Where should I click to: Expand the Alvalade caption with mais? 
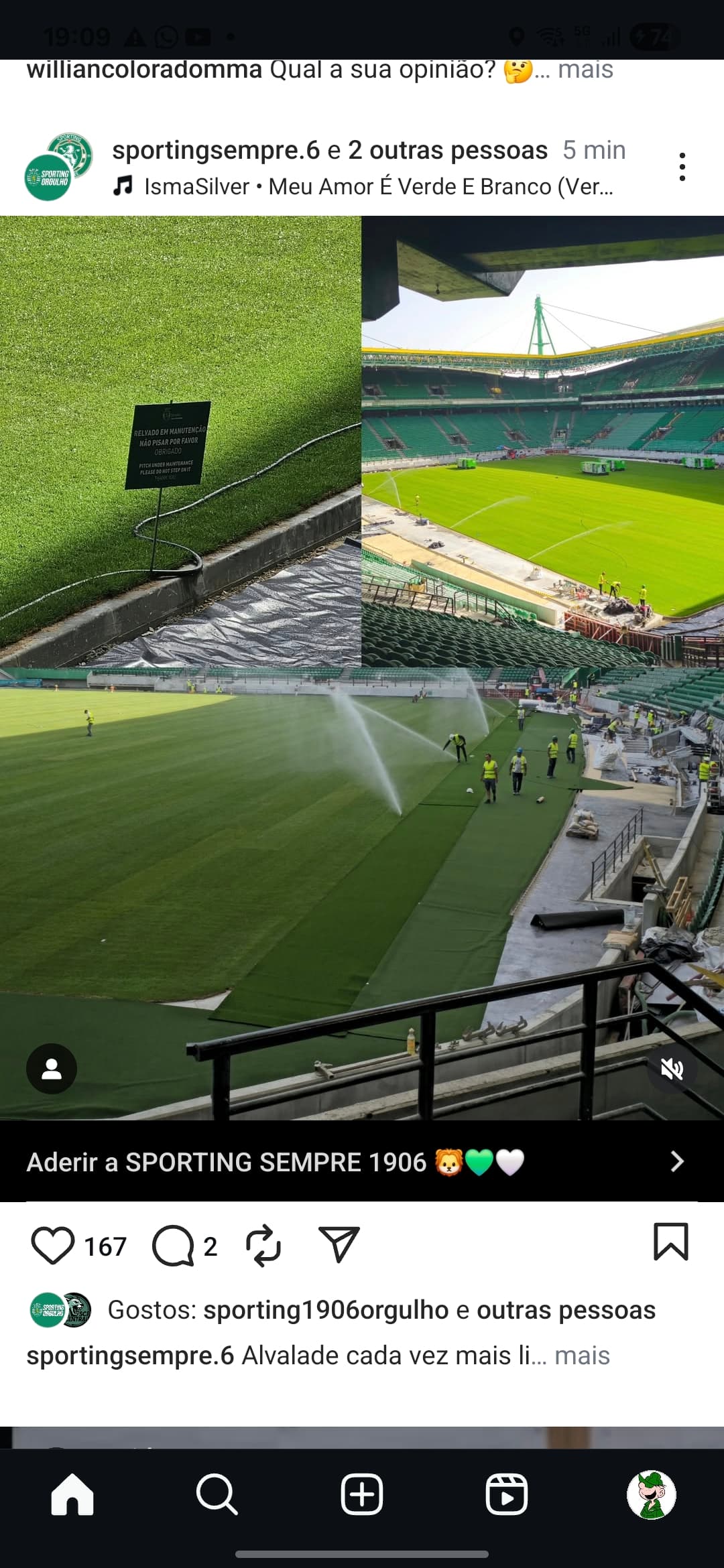[x=582, y=1356]
